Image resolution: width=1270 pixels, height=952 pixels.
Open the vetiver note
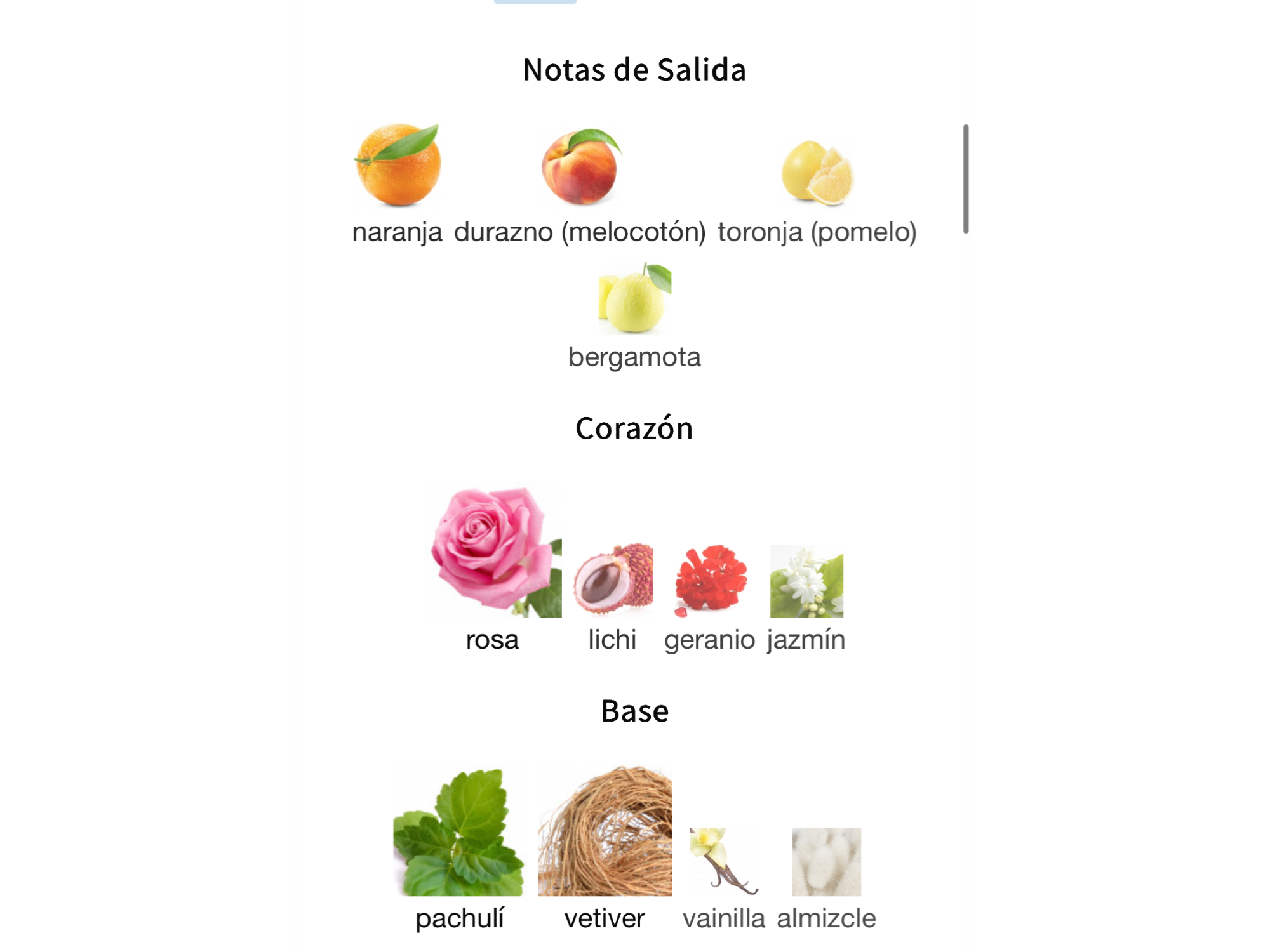tap(605, 833)
